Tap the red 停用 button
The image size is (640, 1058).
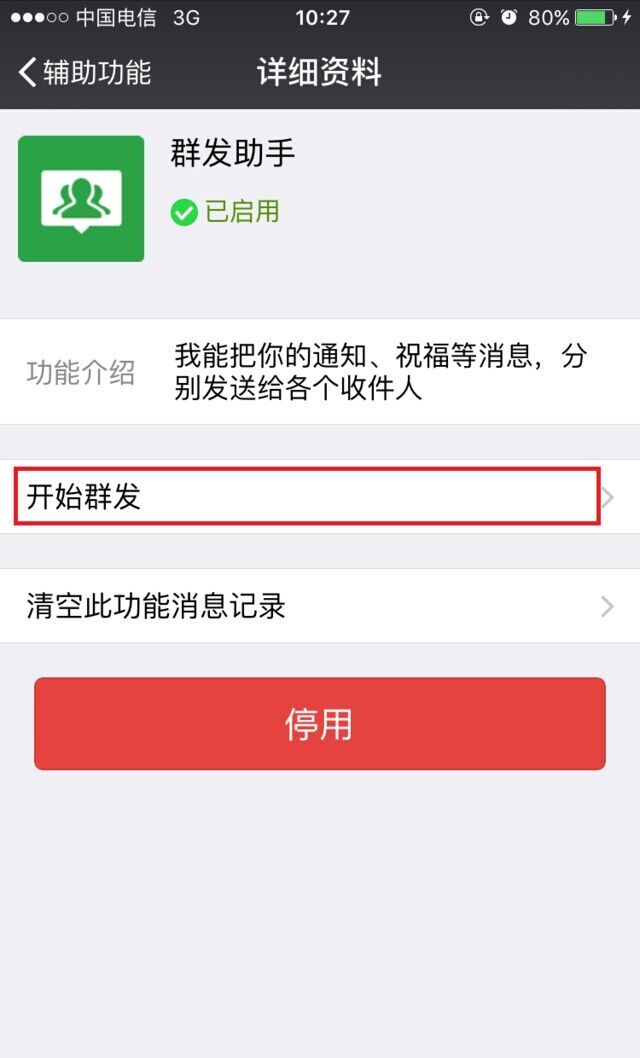[x=320, y=724]
